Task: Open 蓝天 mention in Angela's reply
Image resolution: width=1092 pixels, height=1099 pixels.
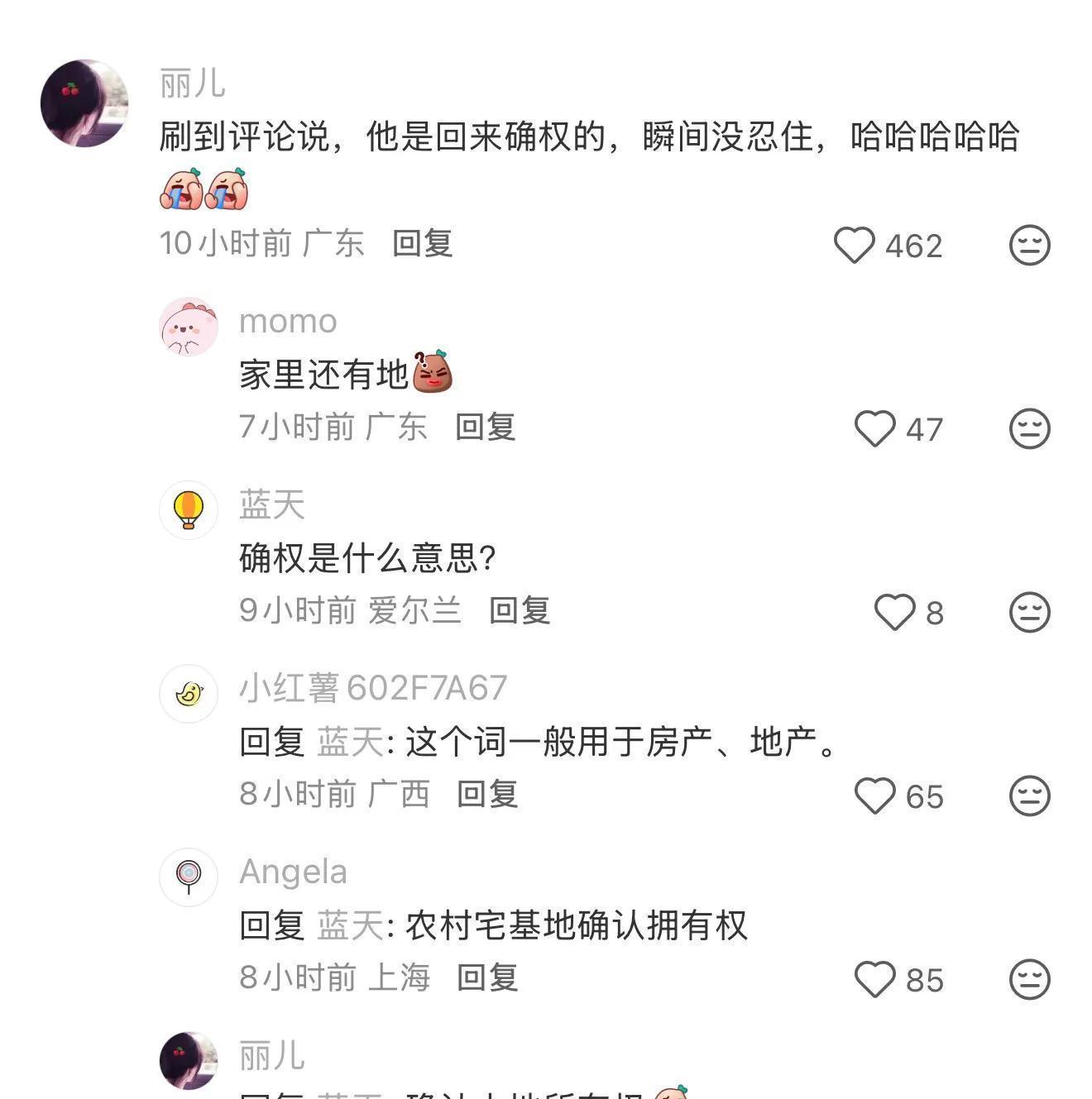Action: (350, 926)
